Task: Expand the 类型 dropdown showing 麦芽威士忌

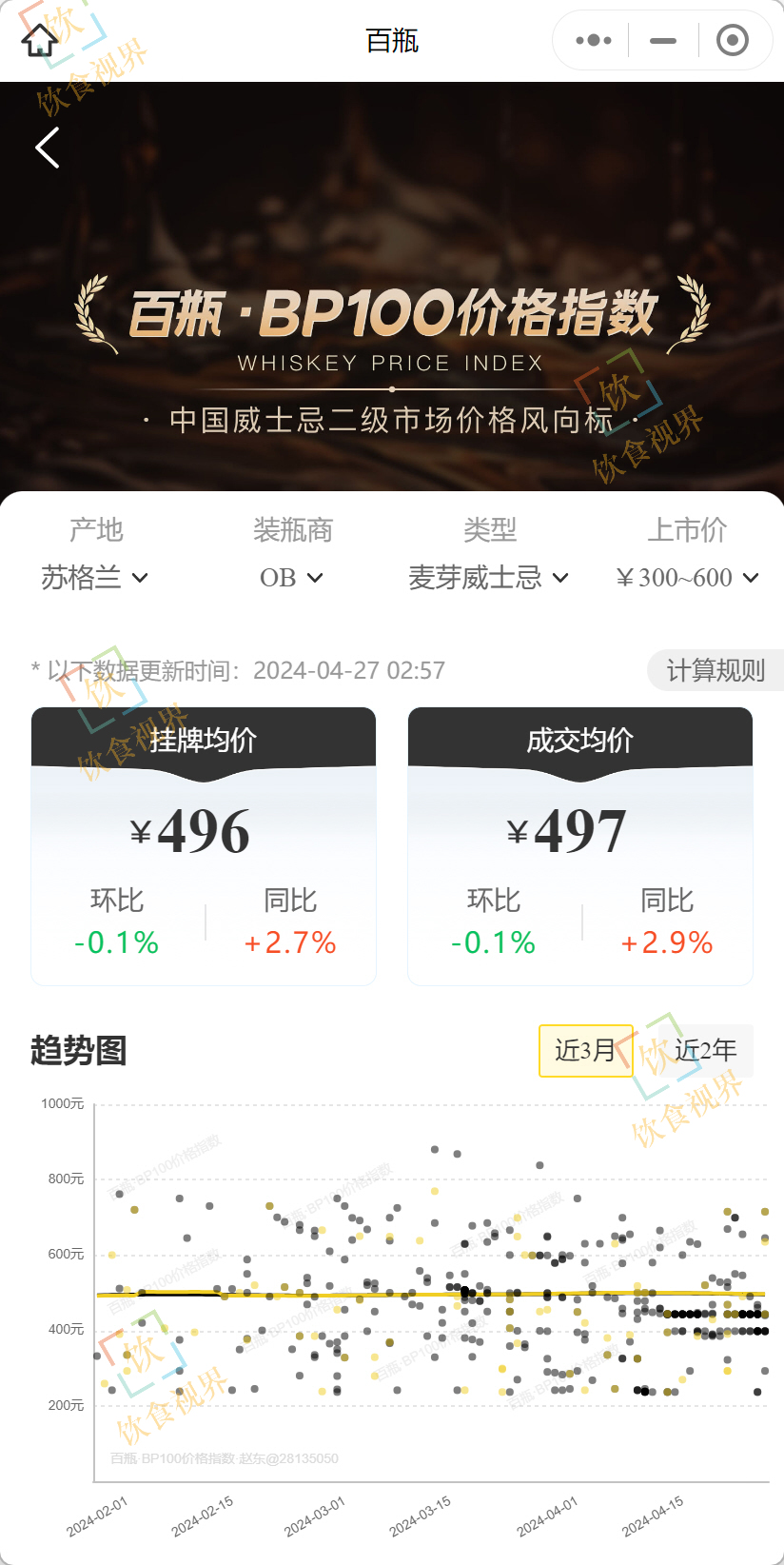Action: tap(489, 578)
